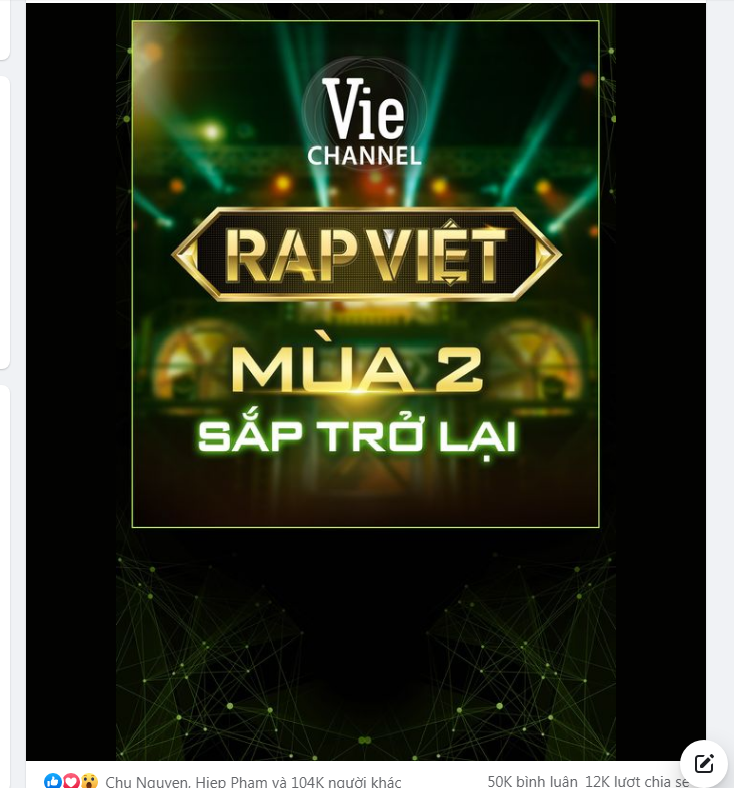
Task: View reactions from Chu Nguyen and others
Action: coord(253,781)
